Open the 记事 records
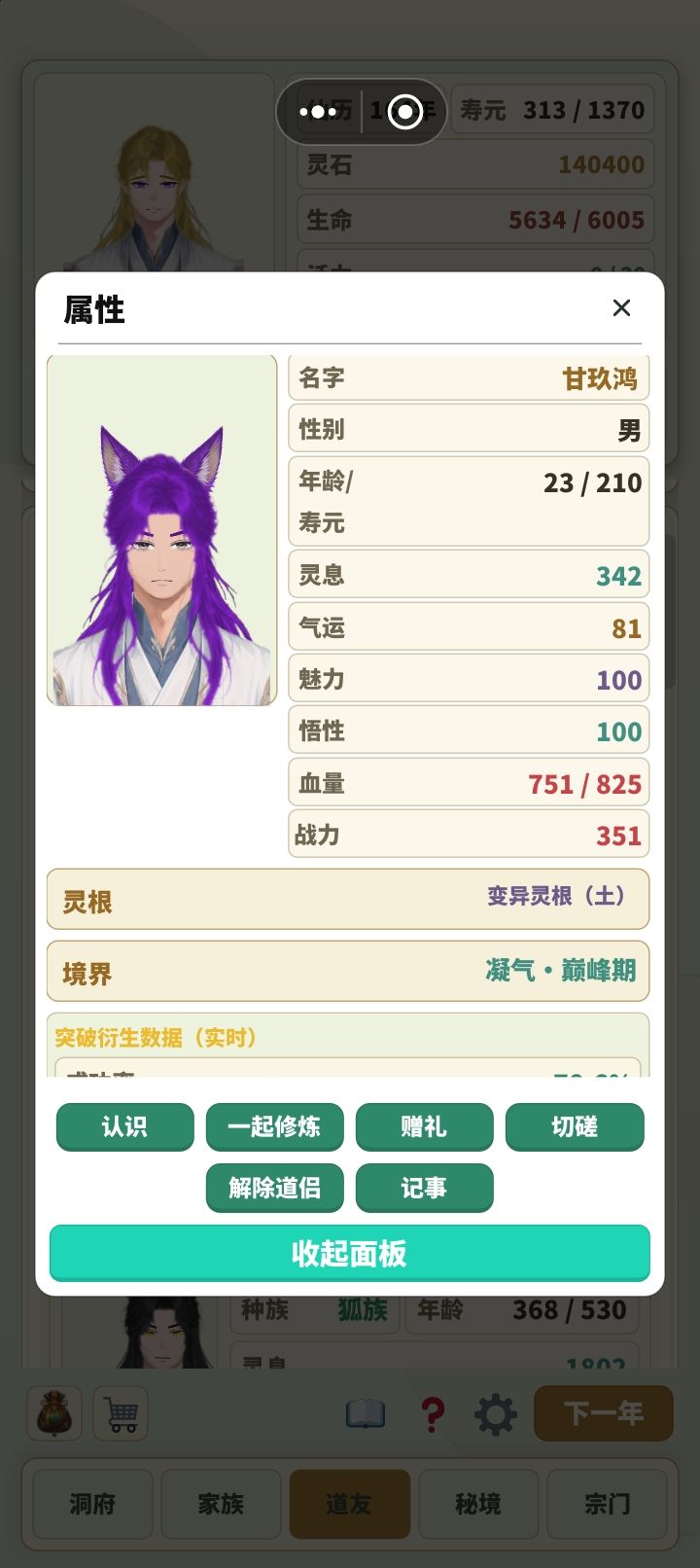The width and height of the screenshot is (700, 1568). 424,1188
